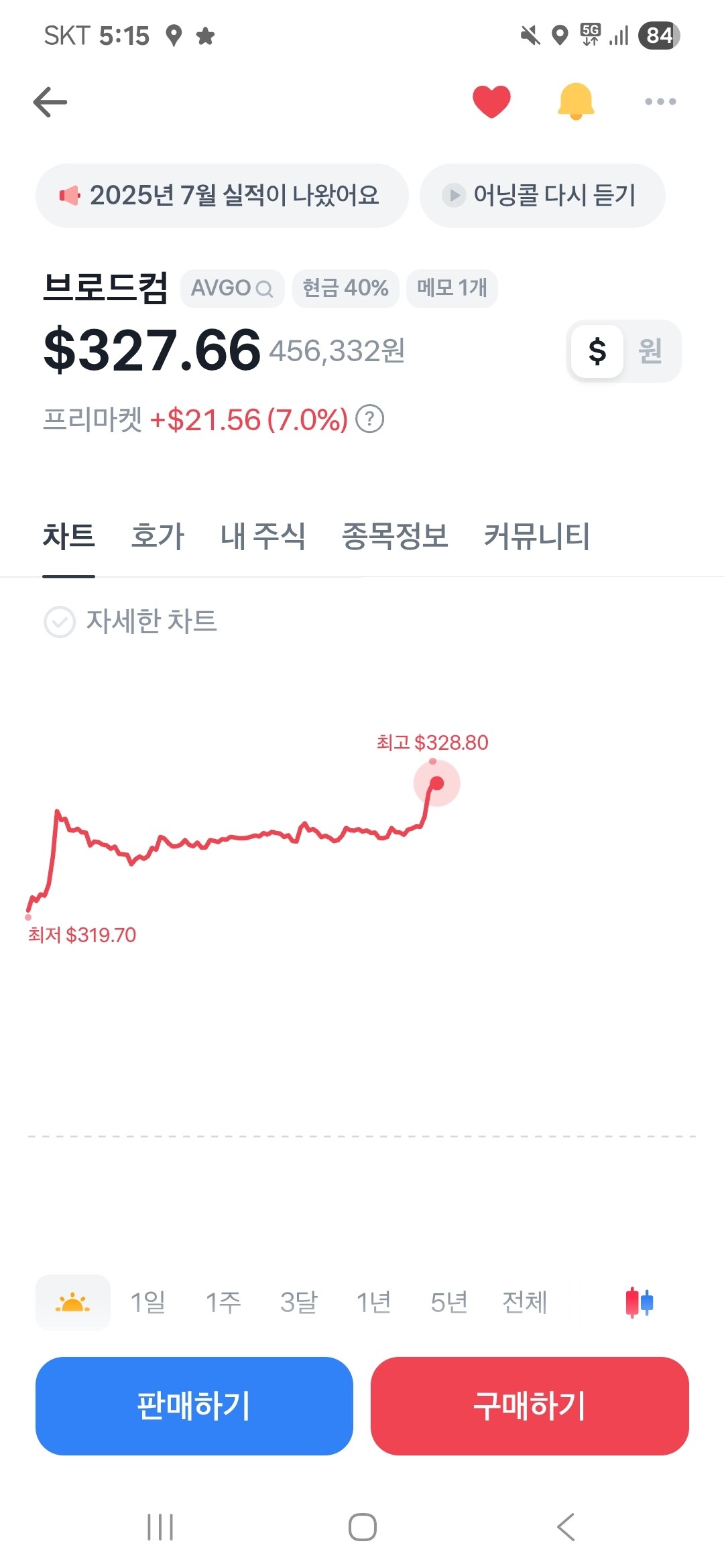Remove 브로드컴 from favorites via heart

[491, 102]
